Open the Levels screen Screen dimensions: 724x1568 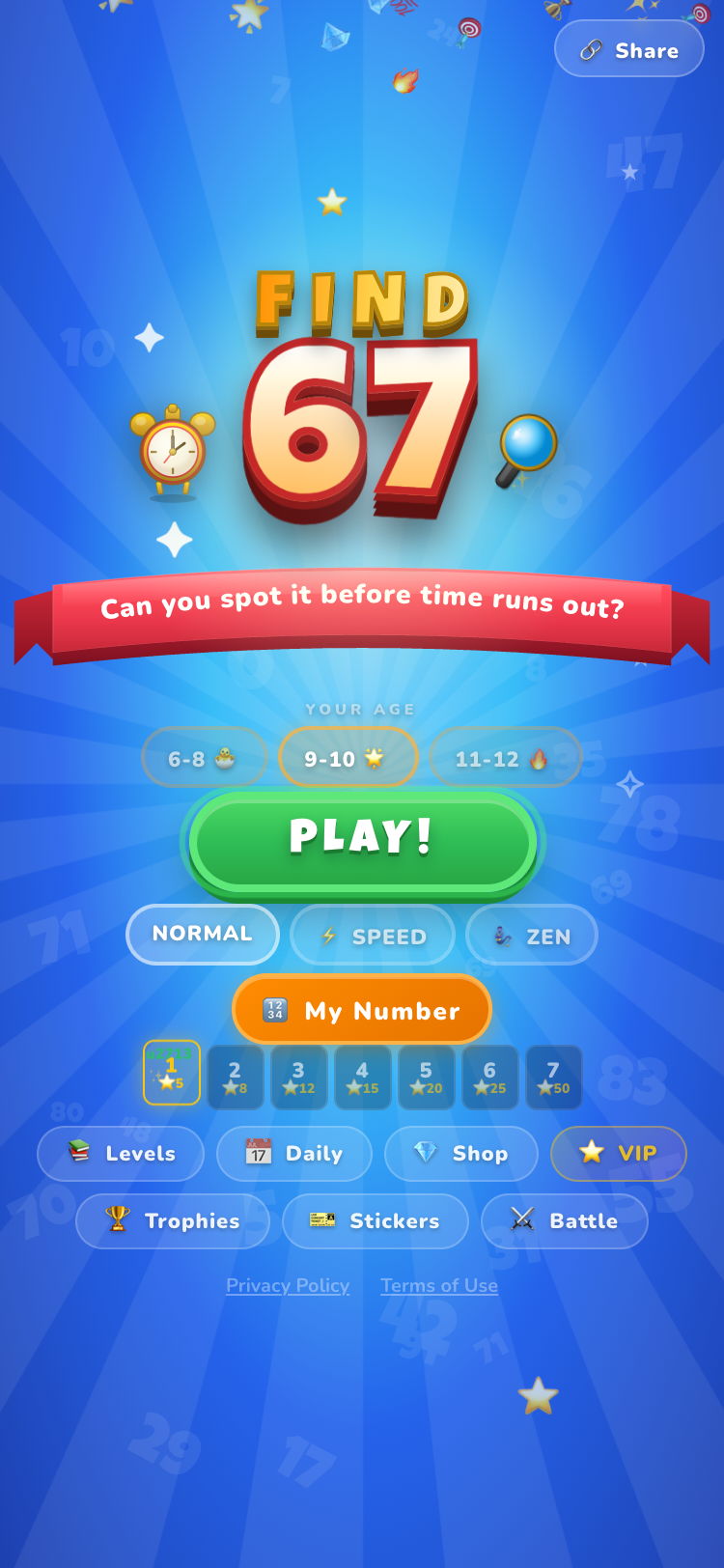click(x=121, y=1153)
